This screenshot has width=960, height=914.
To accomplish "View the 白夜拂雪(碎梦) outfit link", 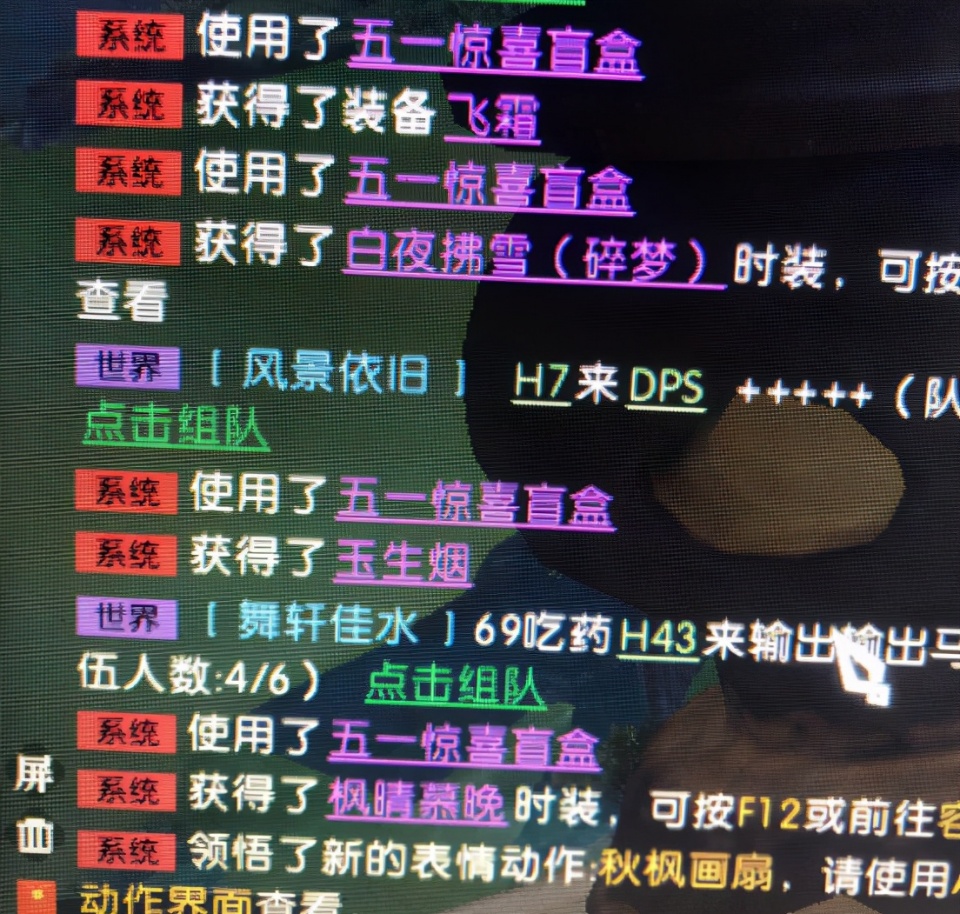I will click(534, 258).
